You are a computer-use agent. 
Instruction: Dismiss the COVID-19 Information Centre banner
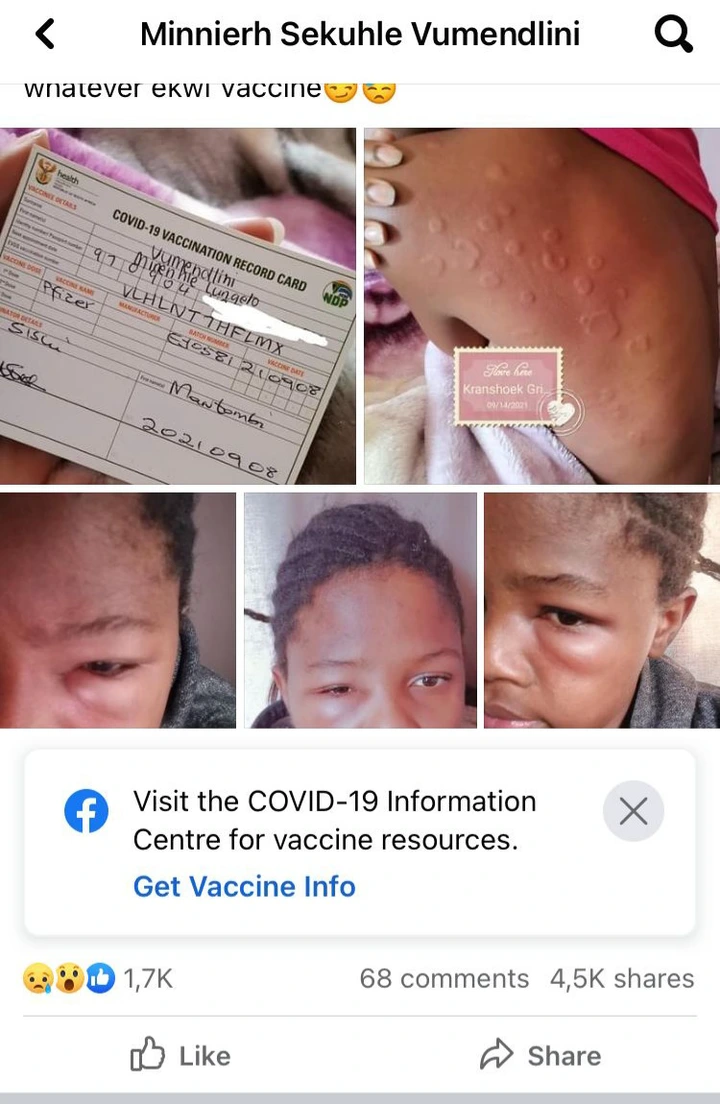(x=633, y=811)
